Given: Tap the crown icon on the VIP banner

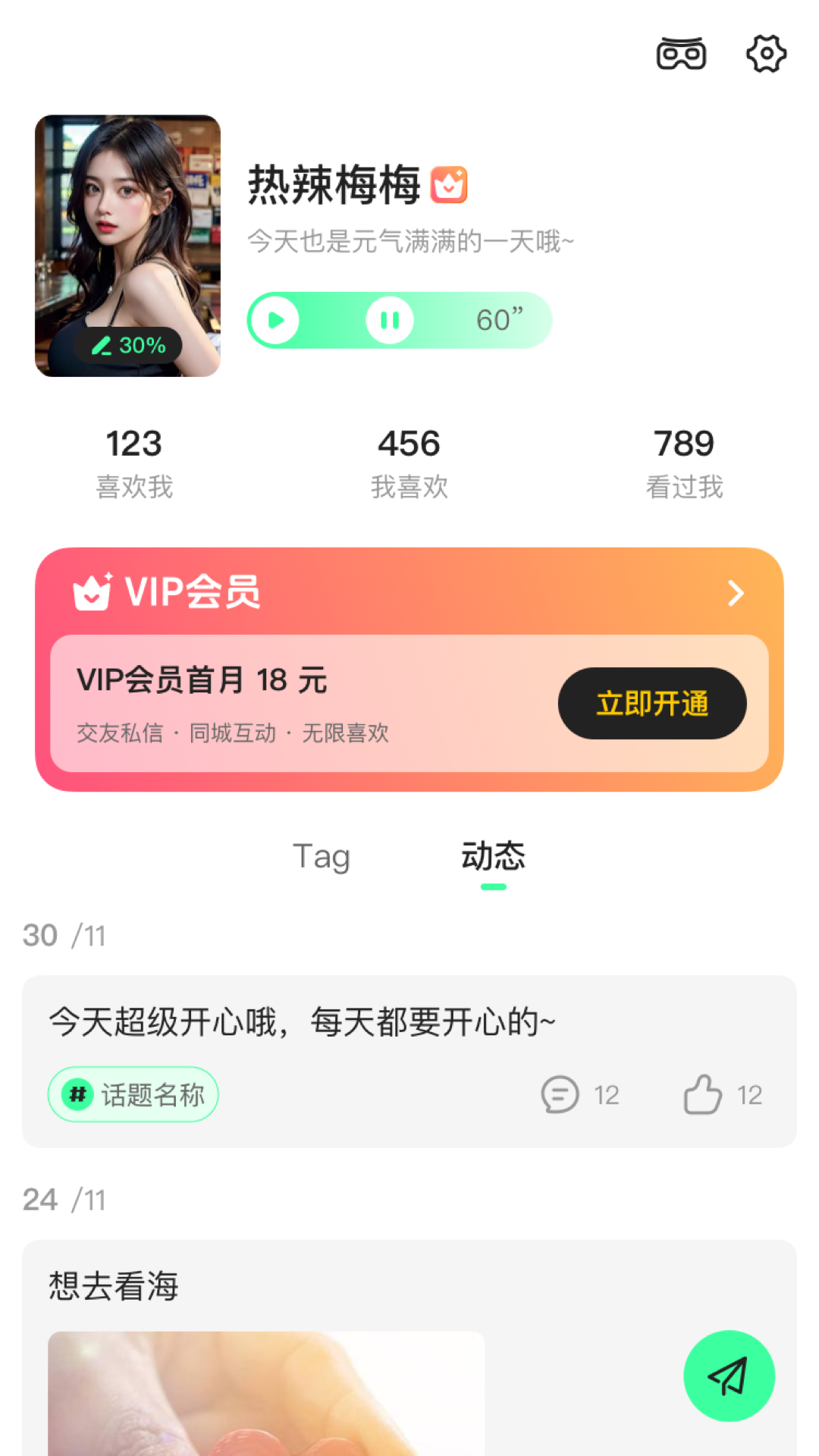Looking at the screenshot, I should pyautogui.click(x=93, y=594).
